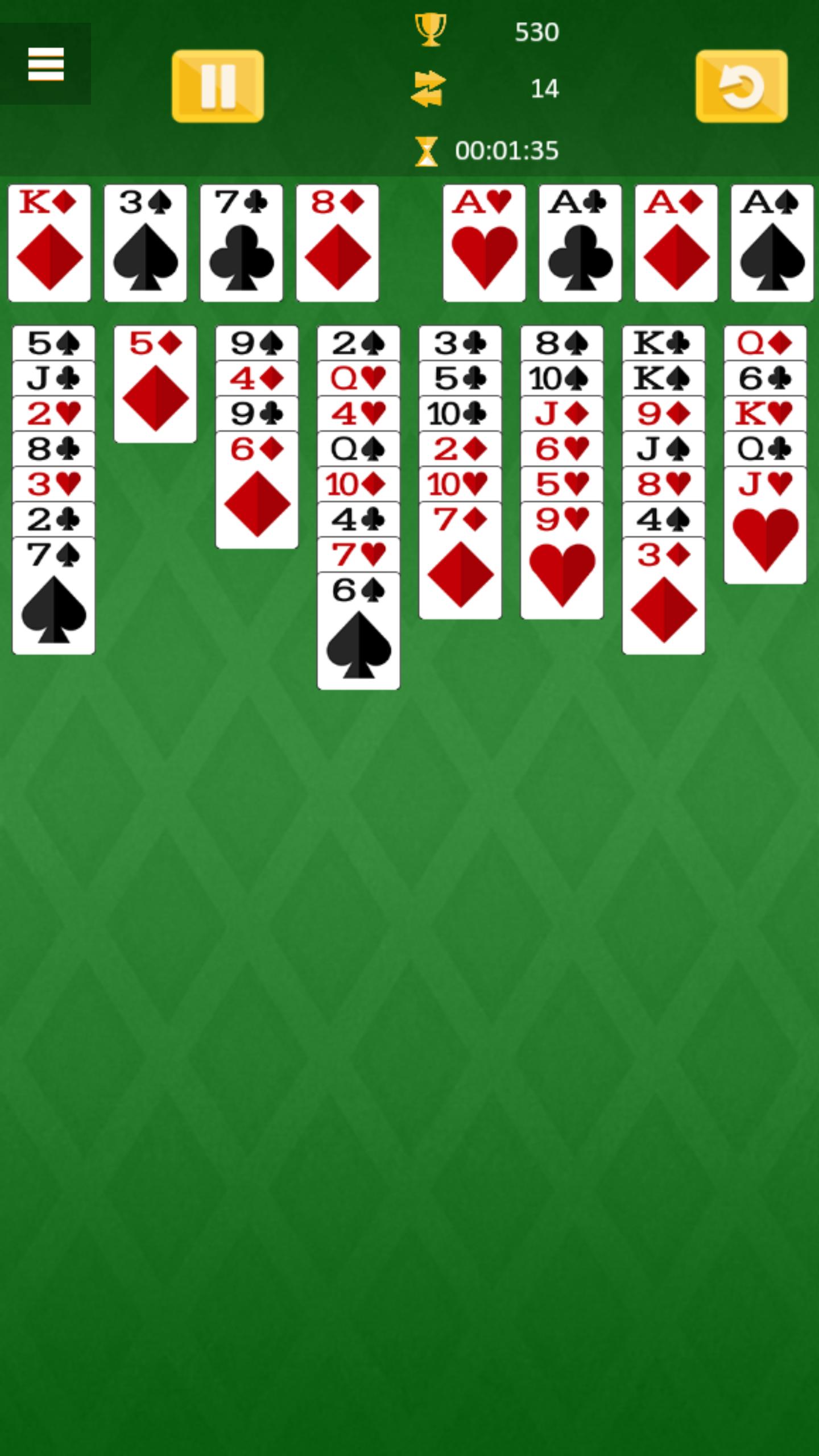
Task: Undo the last move
Action: pyautogui.click(x=741, y=86)
